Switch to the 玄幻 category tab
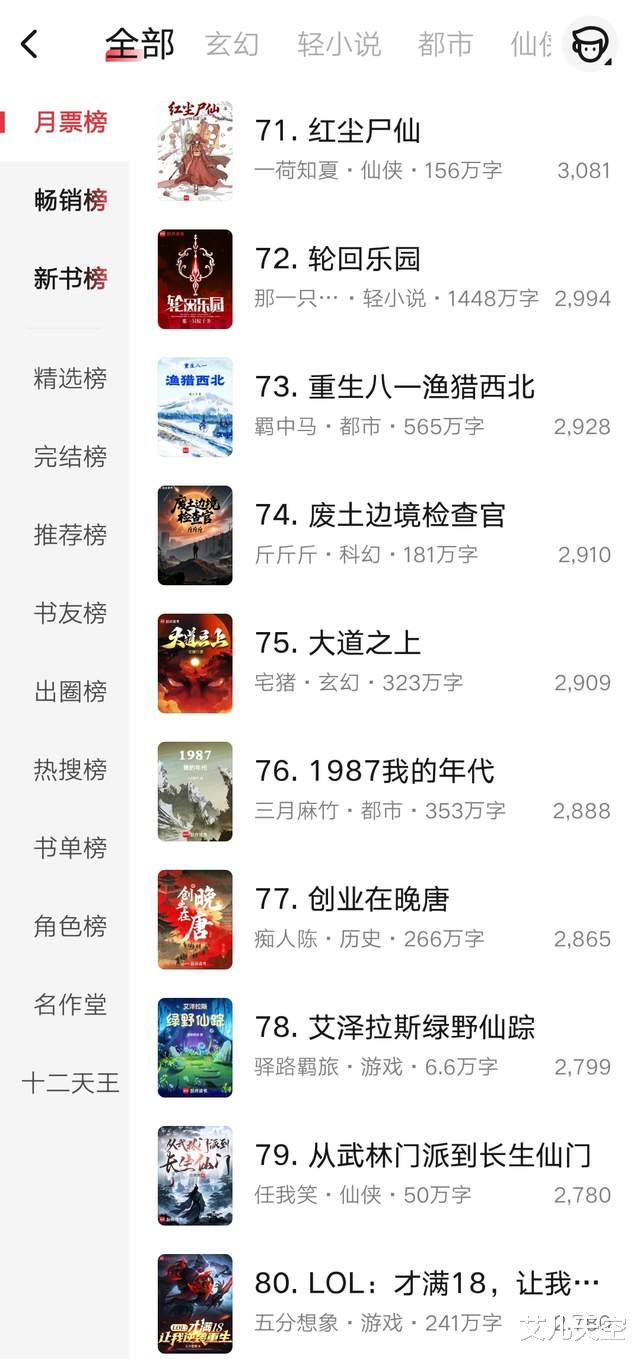 (x=232, y=44)
